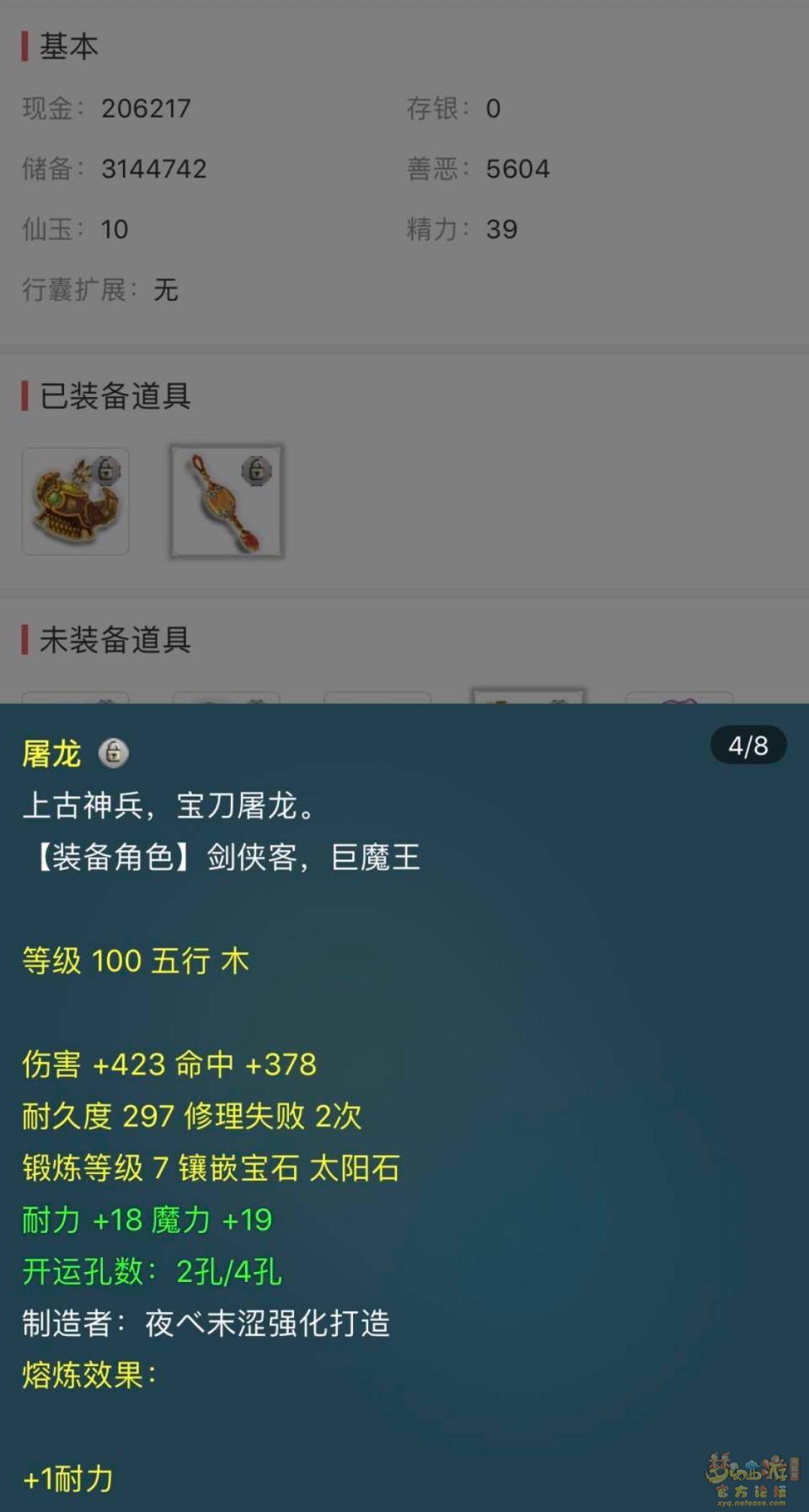Select the equipped red pendant item tile
809x1512 pixels.
(x=227, y=501)
